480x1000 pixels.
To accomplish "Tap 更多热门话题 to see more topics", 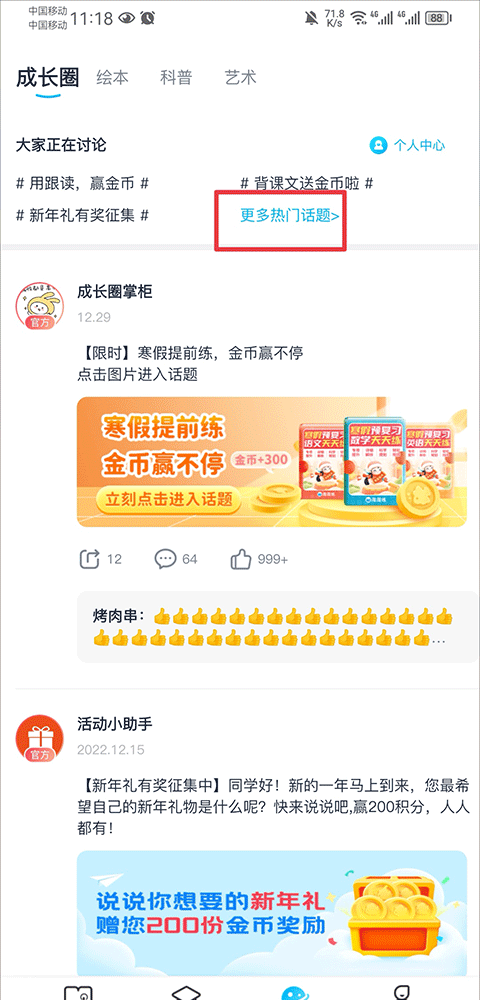I will tap(289, 216).
